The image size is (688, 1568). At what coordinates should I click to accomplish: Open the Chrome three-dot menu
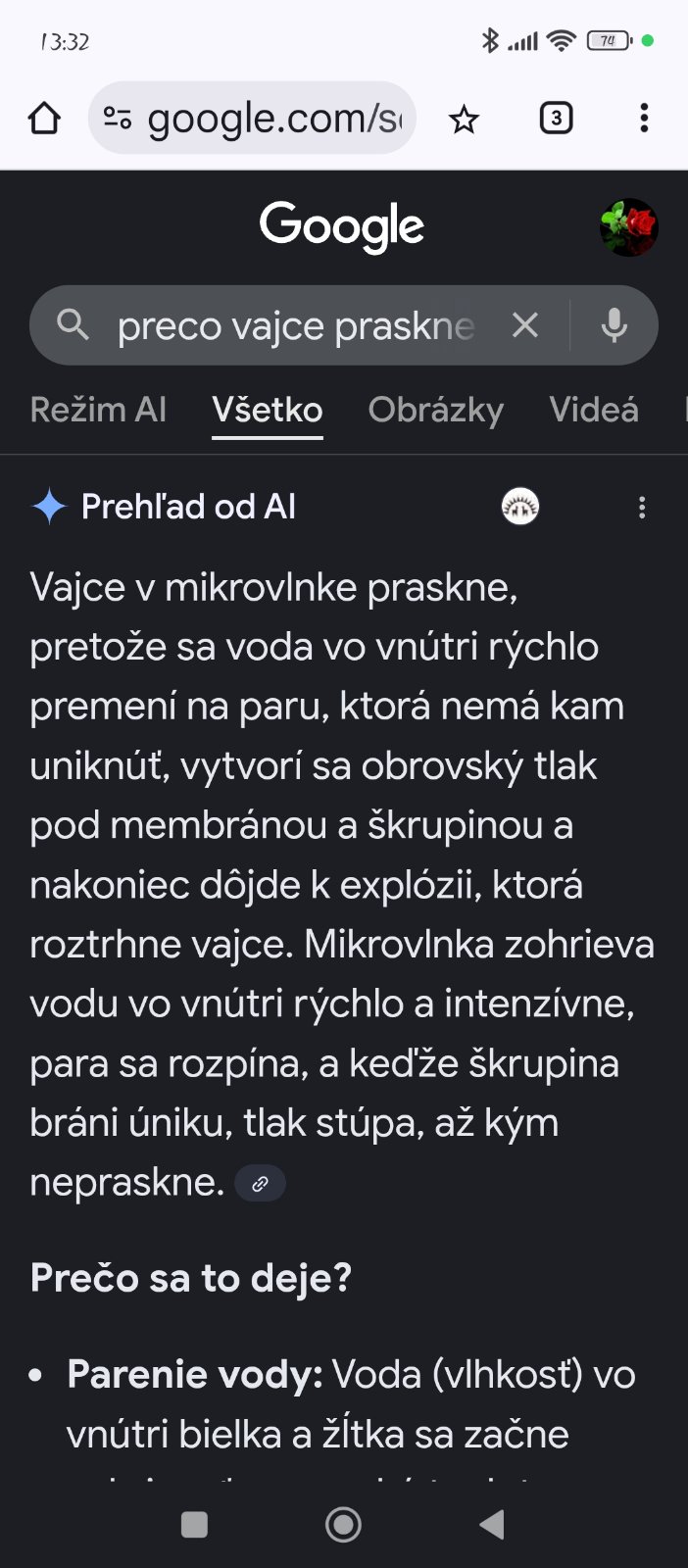pos(644,119)
